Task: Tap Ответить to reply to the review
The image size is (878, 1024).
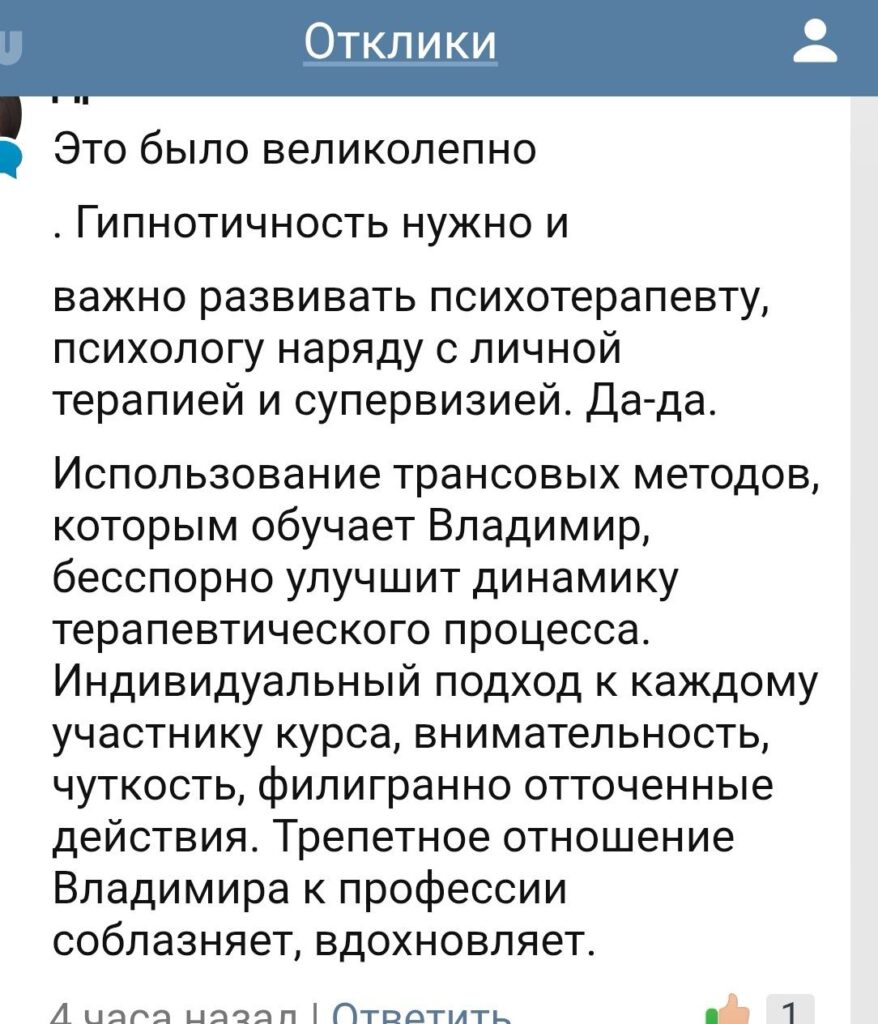Action: [421, 1011]
